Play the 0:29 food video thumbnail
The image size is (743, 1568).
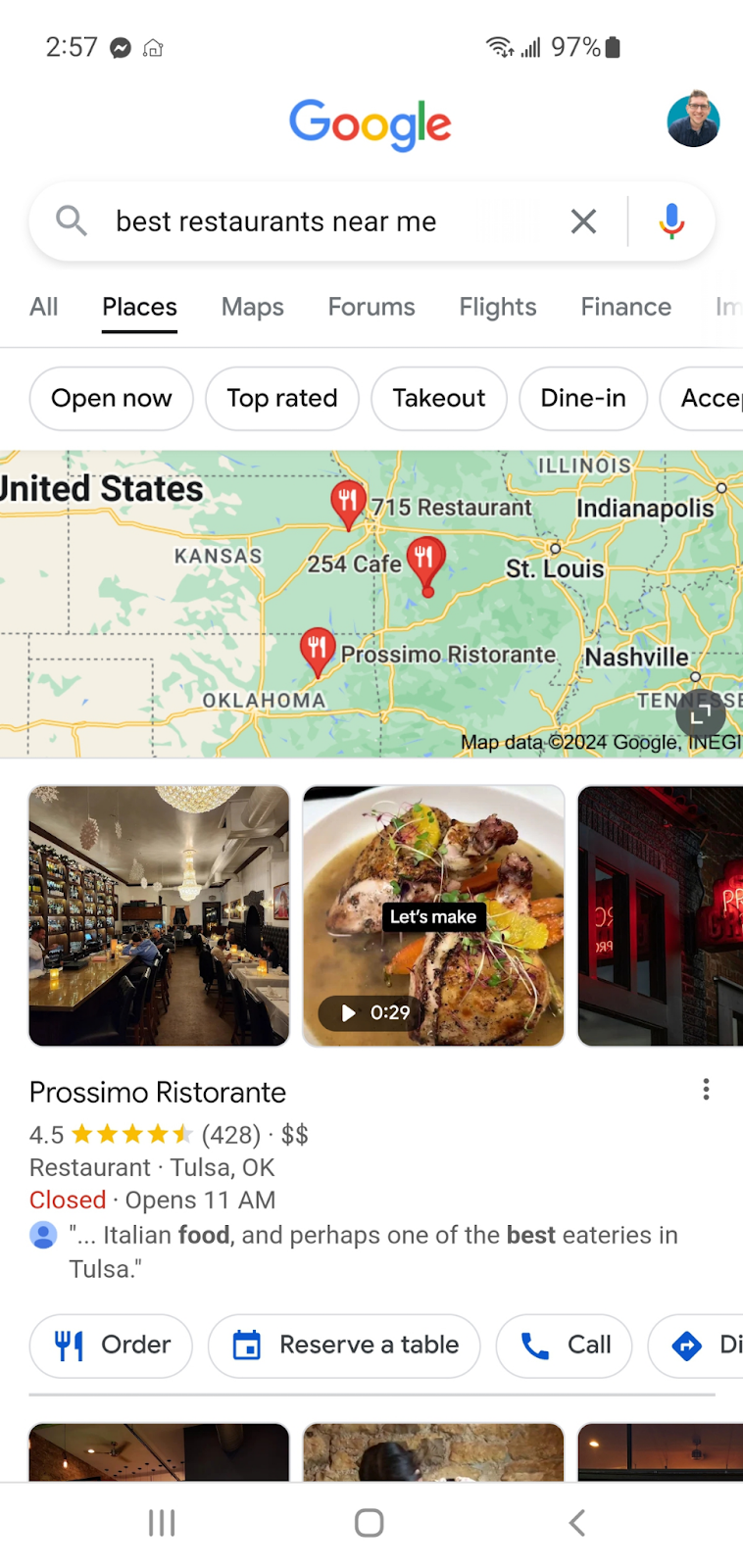point(433,915)
